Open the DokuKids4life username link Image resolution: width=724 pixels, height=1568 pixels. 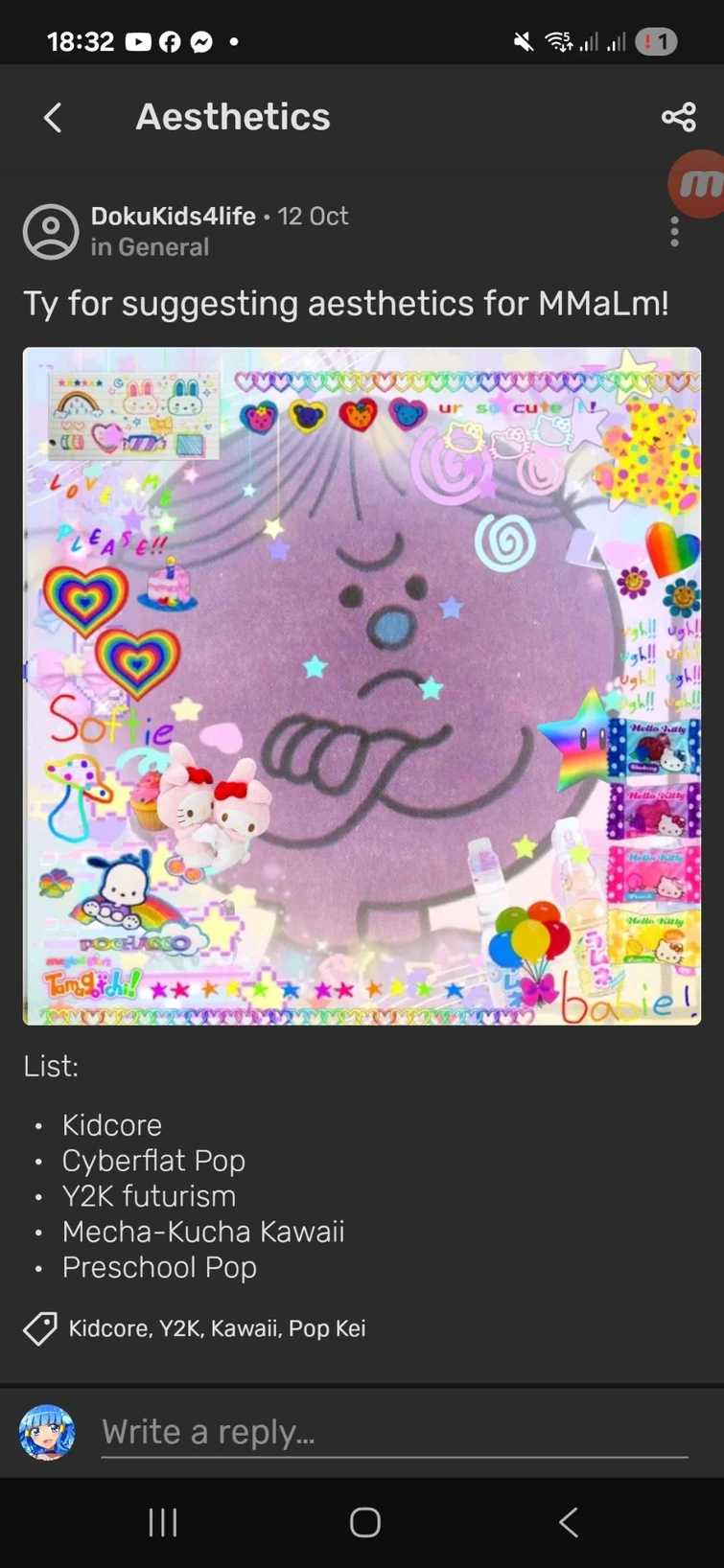click(173, 217)
